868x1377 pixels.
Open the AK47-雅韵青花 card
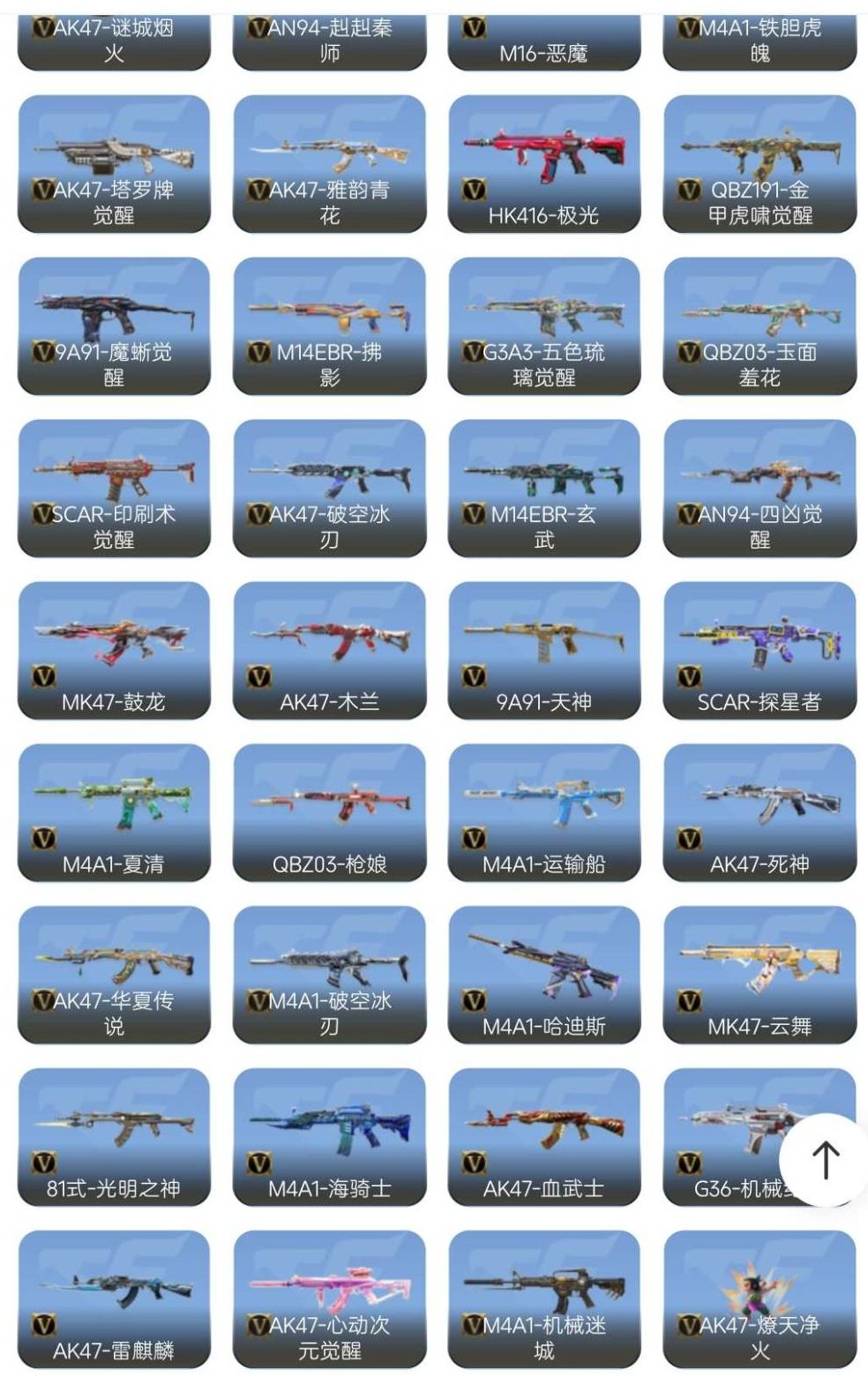coord(329,164)
